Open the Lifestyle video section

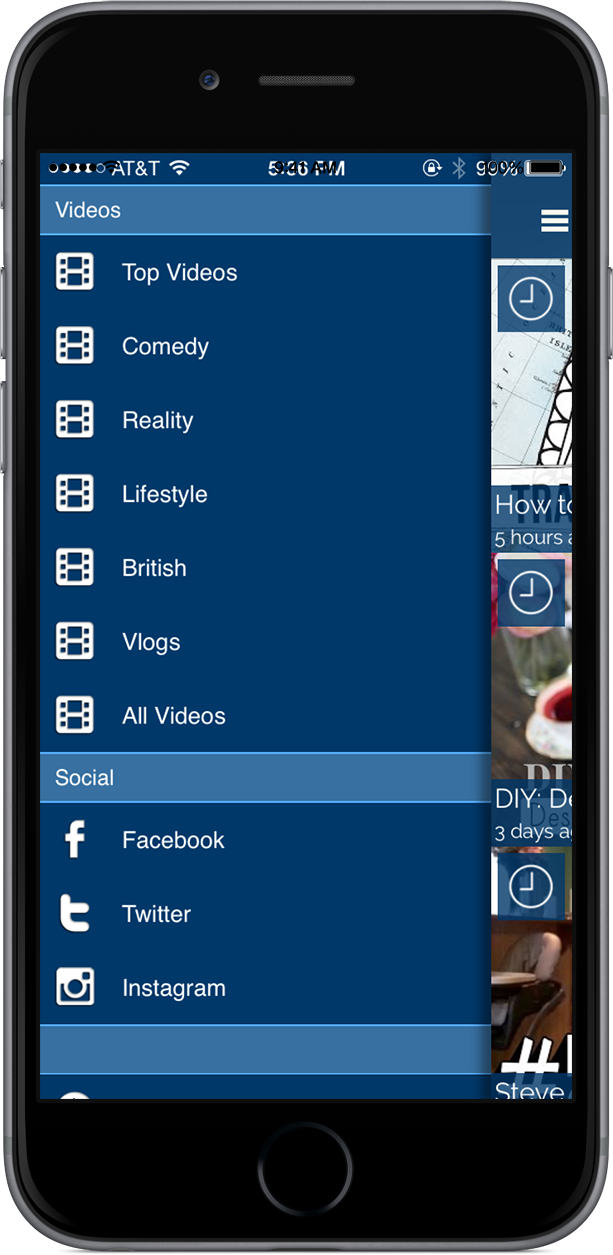pyautogui.click(x=164, y=495)
